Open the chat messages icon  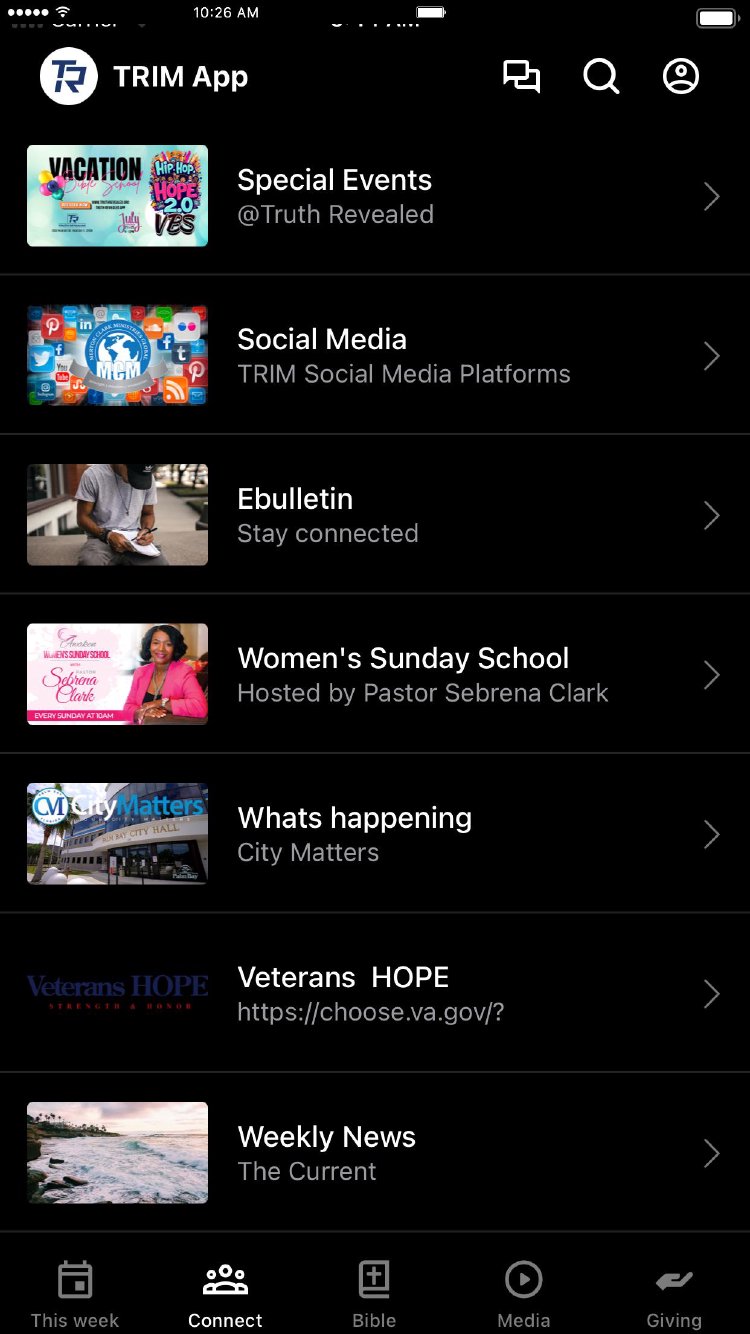coord(521,77)
